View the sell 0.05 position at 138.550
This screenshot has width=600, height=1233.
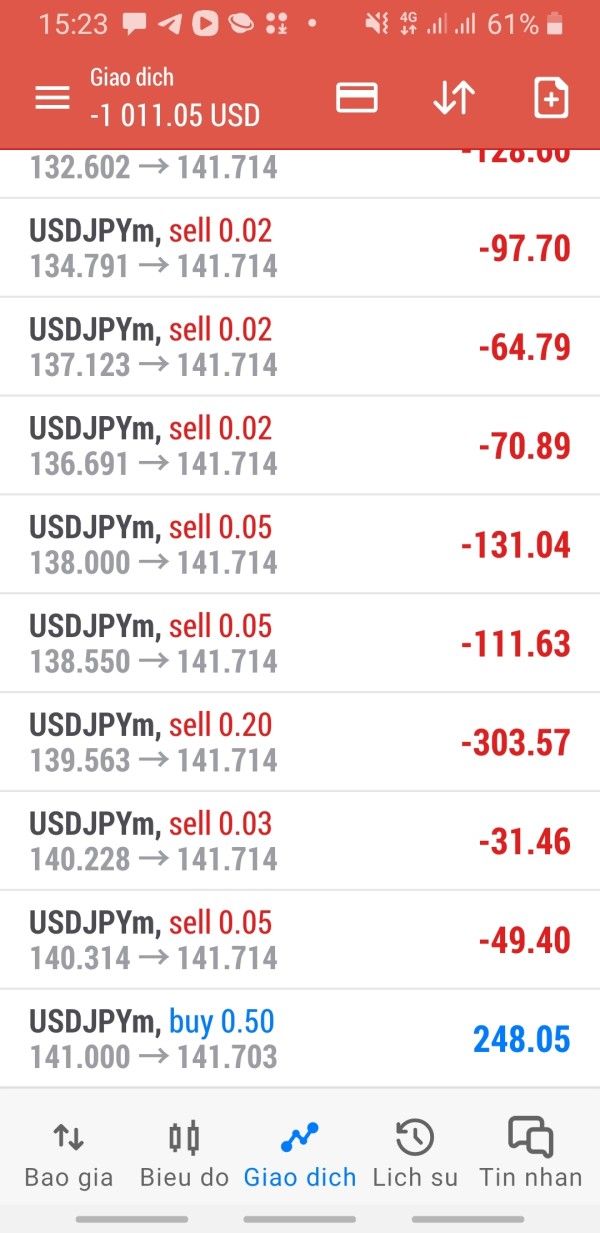coord(300,644)
